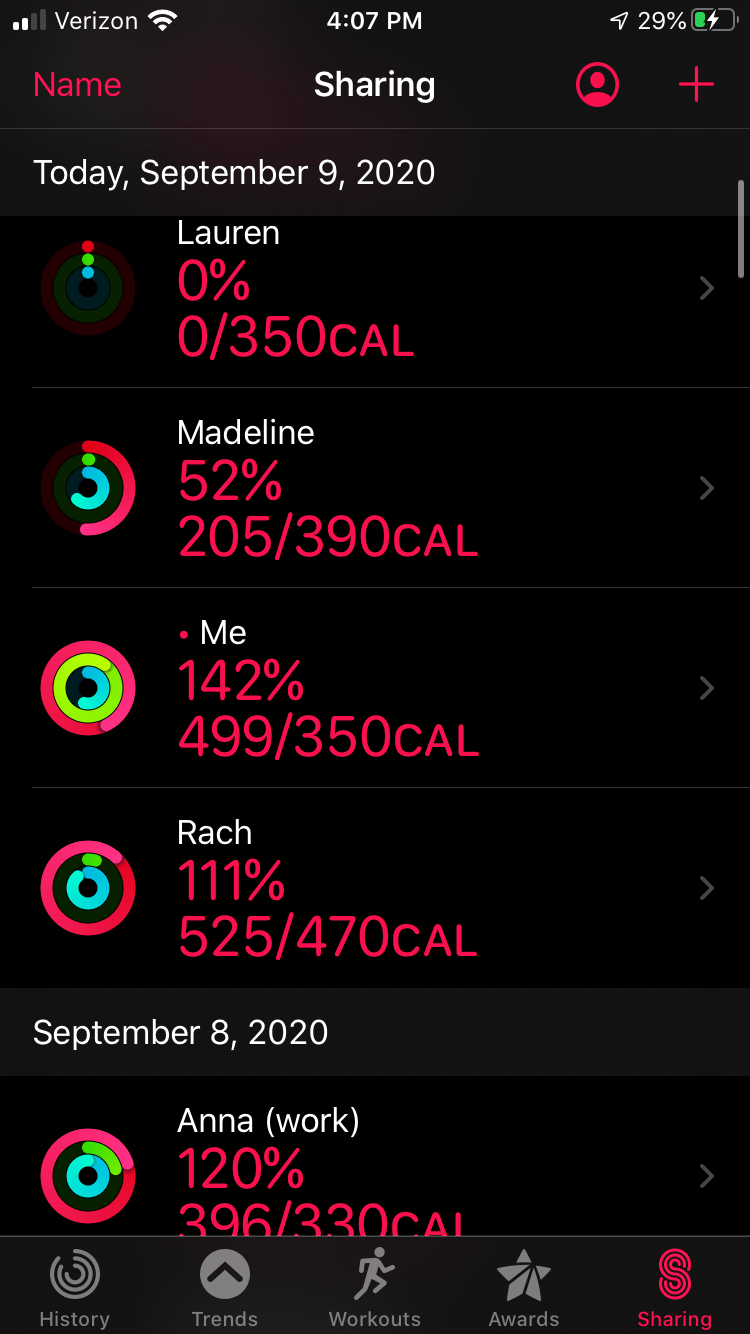The height and width of the screenshot is (1334, 750).
Task: Tap Anna (work)'s activity rings icon
Action: click(87, 1175)
